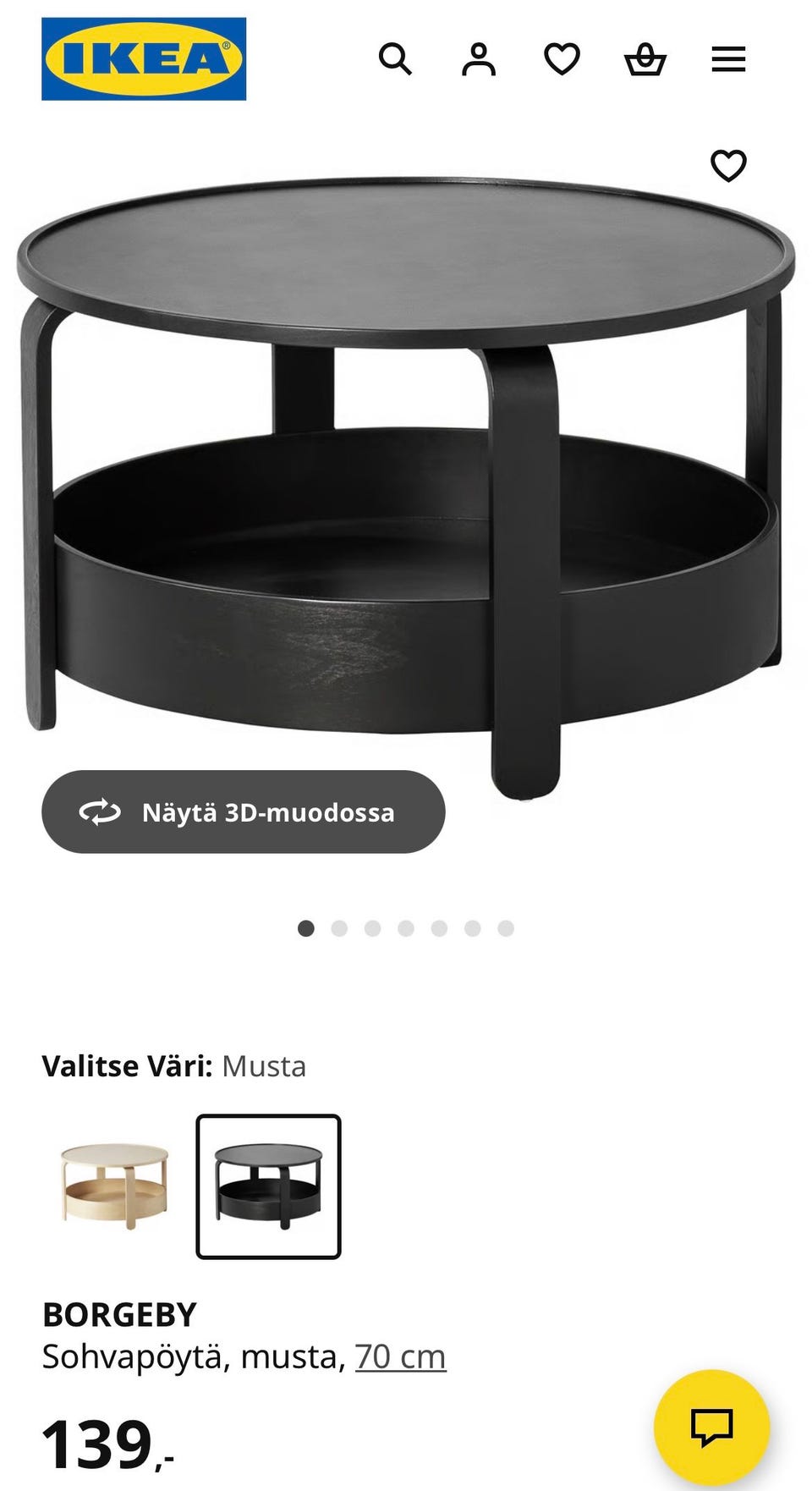Image resolution: width=812 pixels, height=1491 pixels.
Task: Click the 3D rotation arrows icon
Action: click(x=100, y=812)
